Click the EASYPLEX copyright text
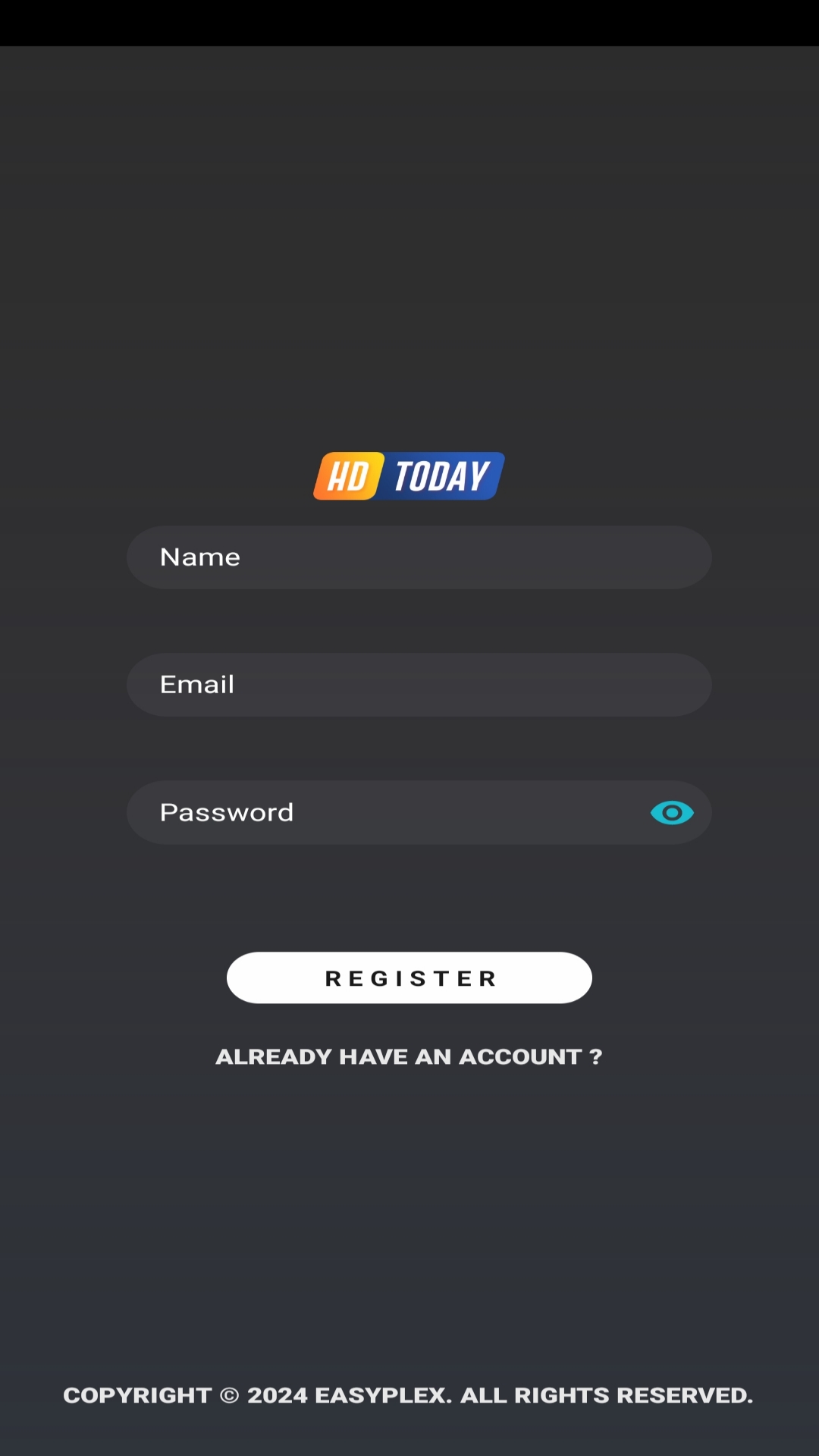 pos(409,1395)
